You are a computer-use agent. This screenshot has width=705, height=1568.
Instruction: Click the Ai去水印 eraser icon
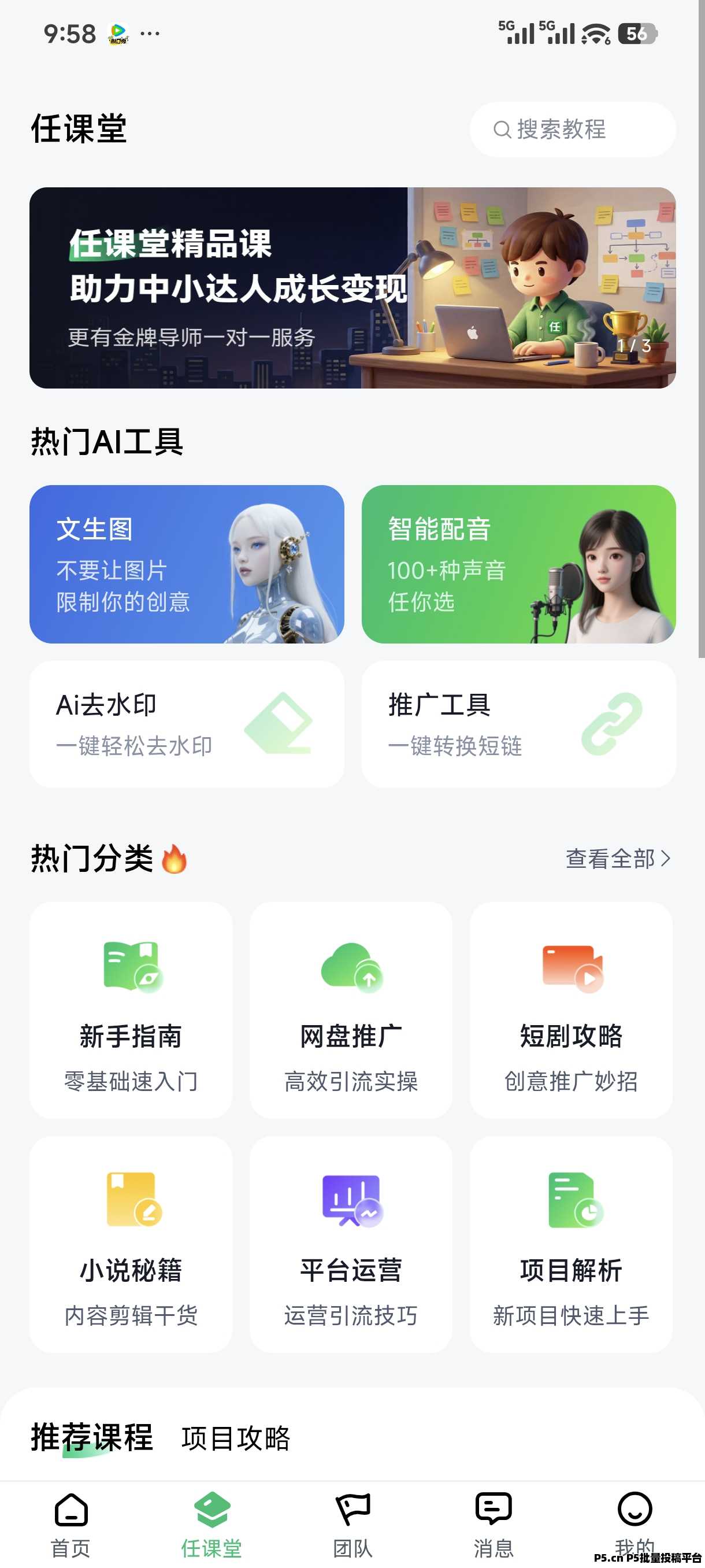(x=279, y=723)
